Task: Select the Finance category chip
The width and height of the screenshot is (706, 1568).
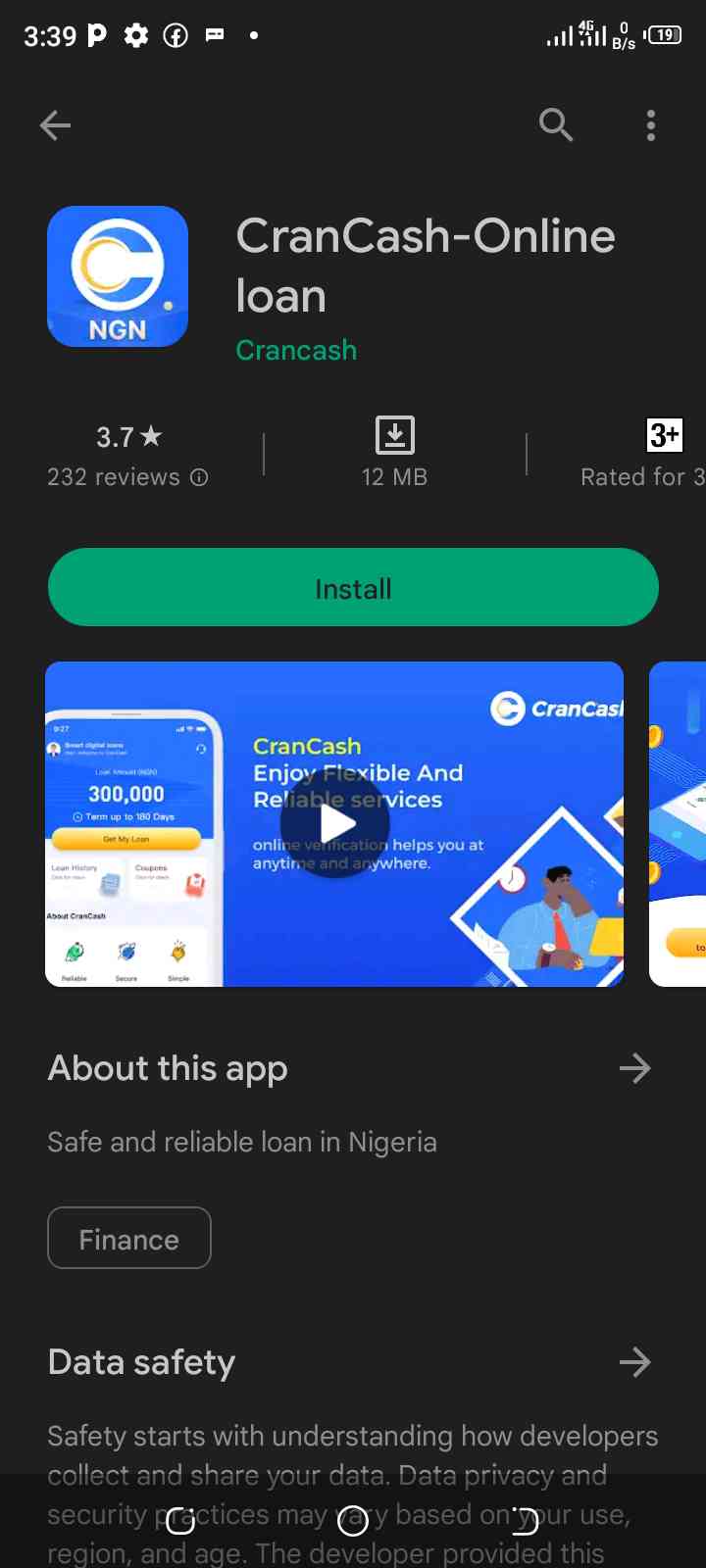Action: pos(128,1239)
